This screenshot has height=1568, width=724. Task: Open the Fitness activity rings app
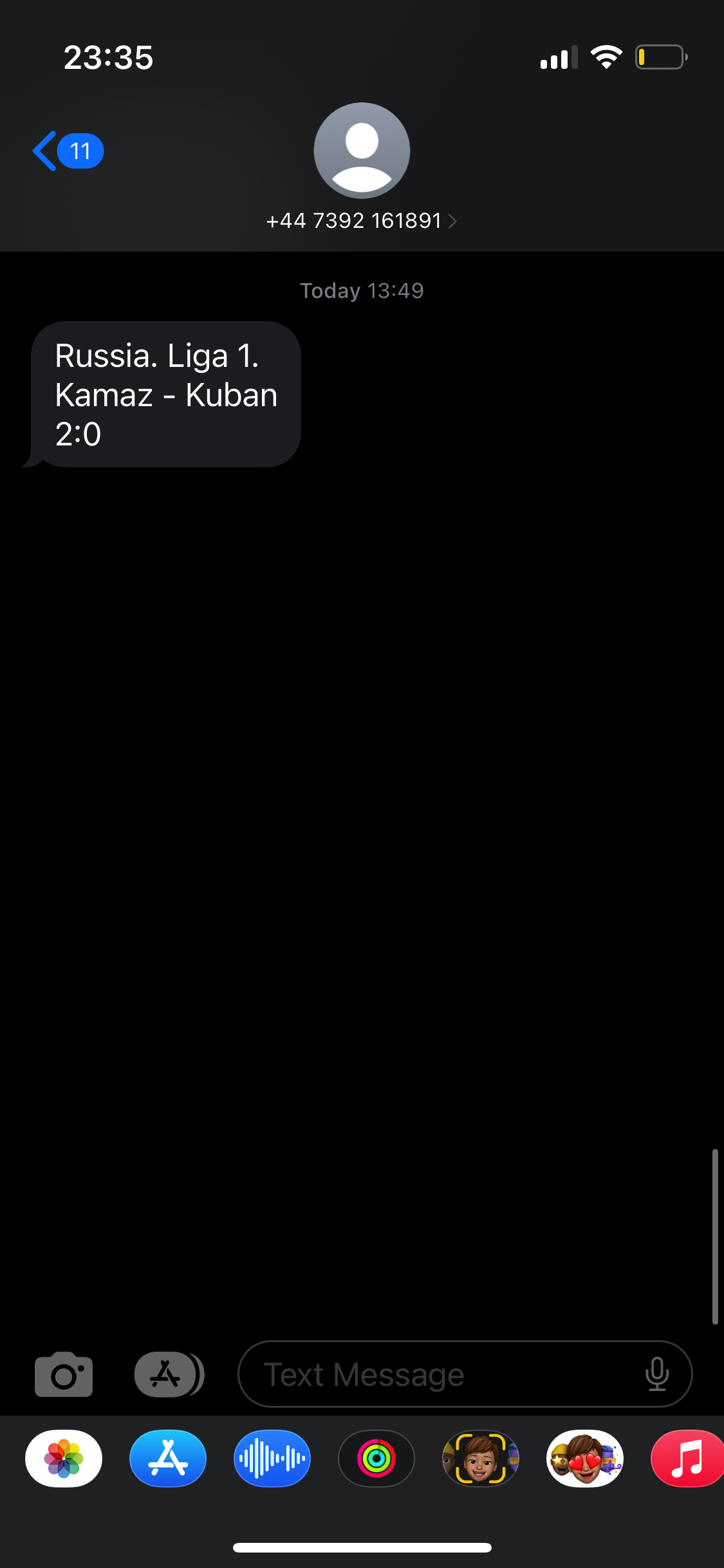[x=376, y=1459]
